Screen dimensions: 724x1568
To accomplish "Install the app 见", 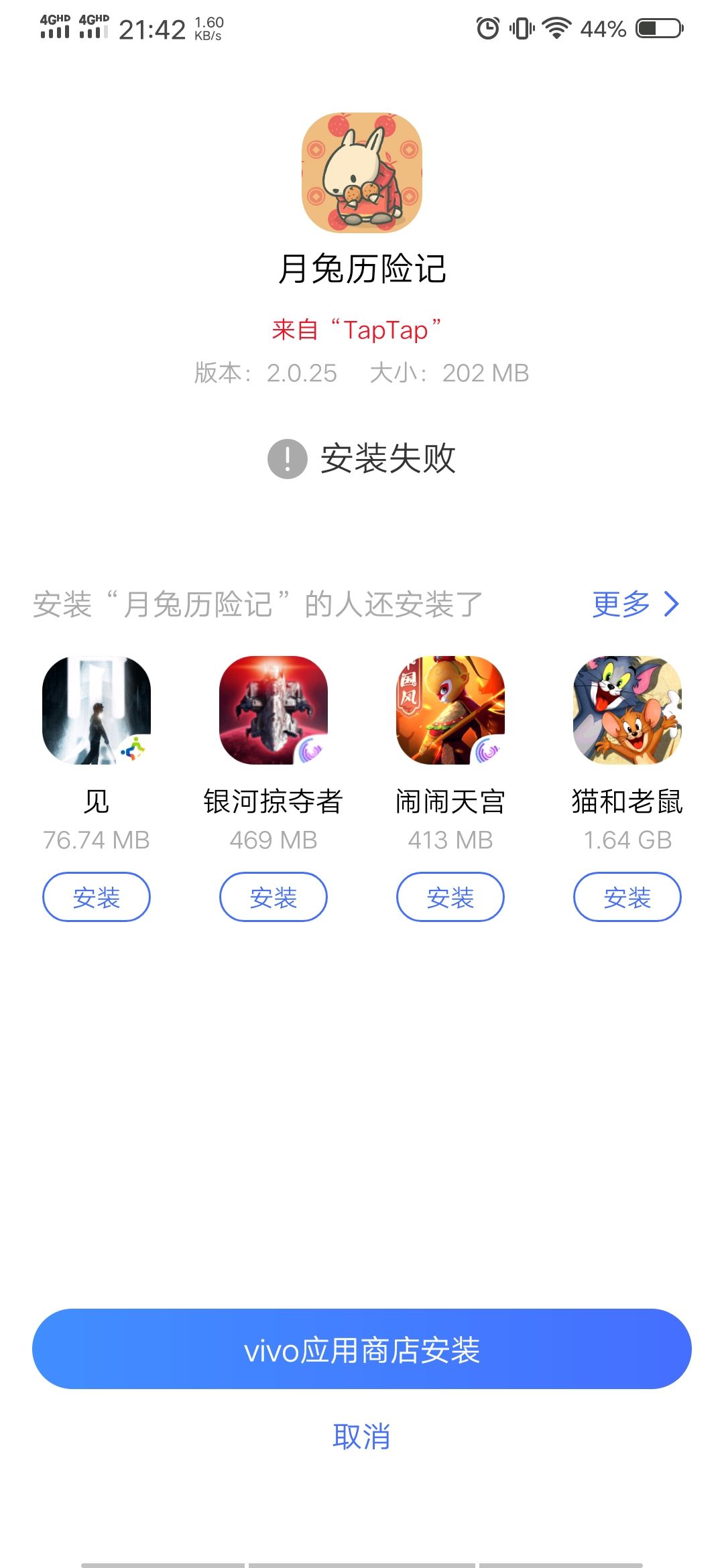I will (97, 897).
